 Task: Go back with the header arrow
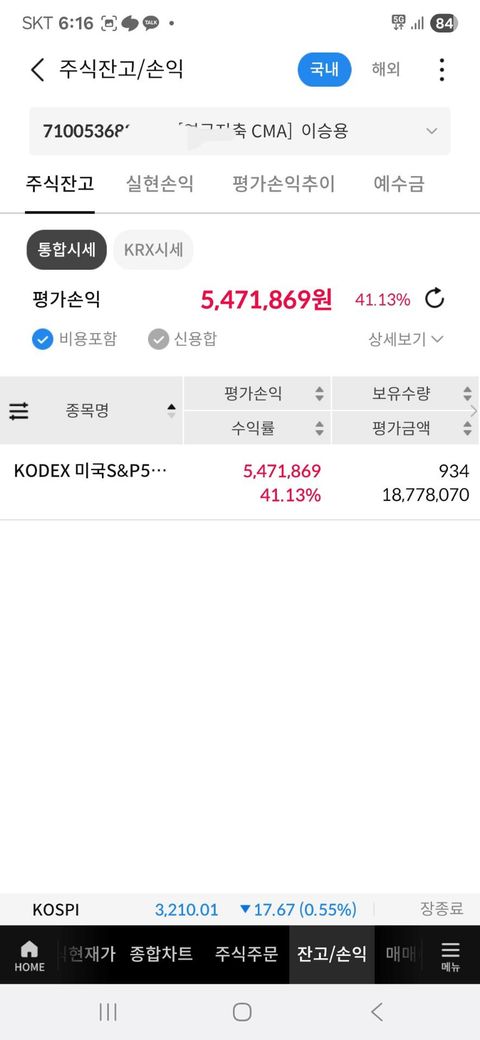[x=38, y=70]
